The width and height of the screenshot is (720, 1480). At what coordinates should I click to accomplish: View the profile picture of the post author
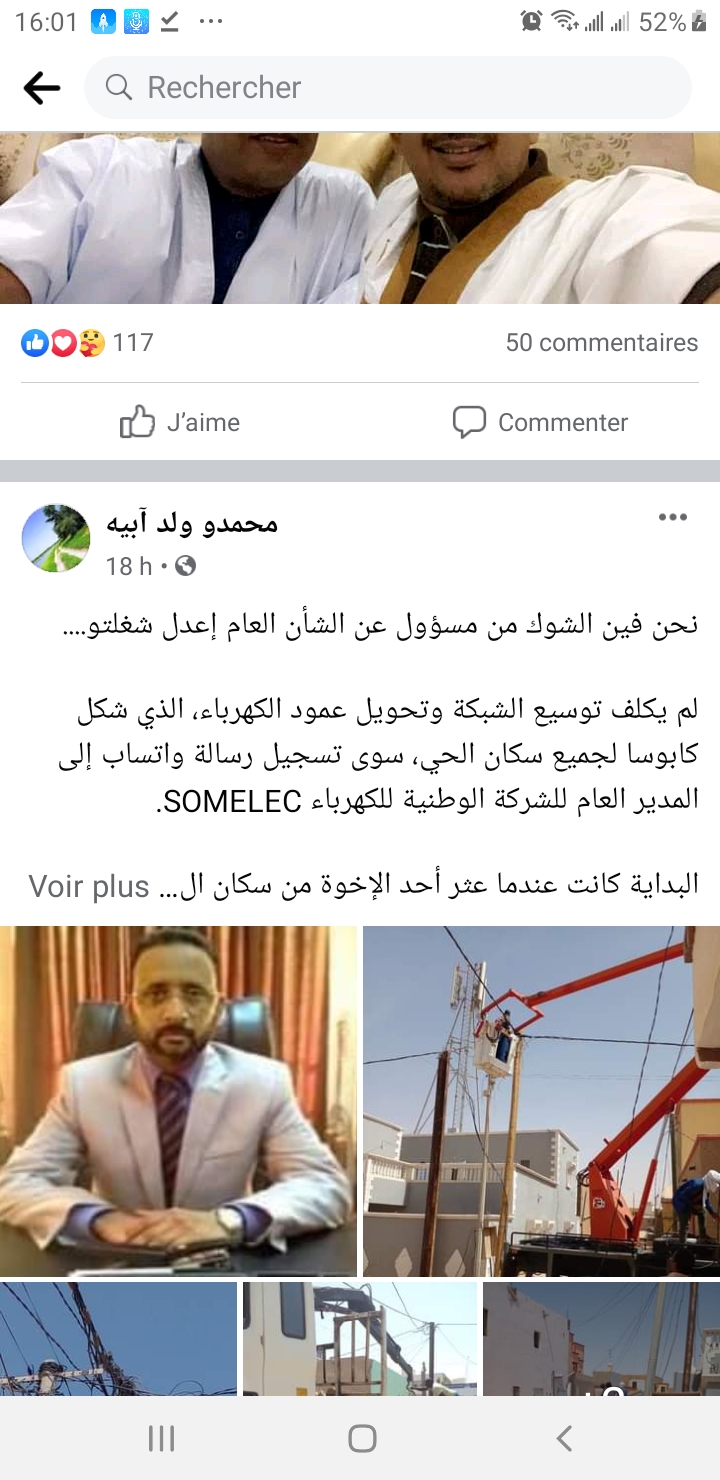[x=56, y=538]
